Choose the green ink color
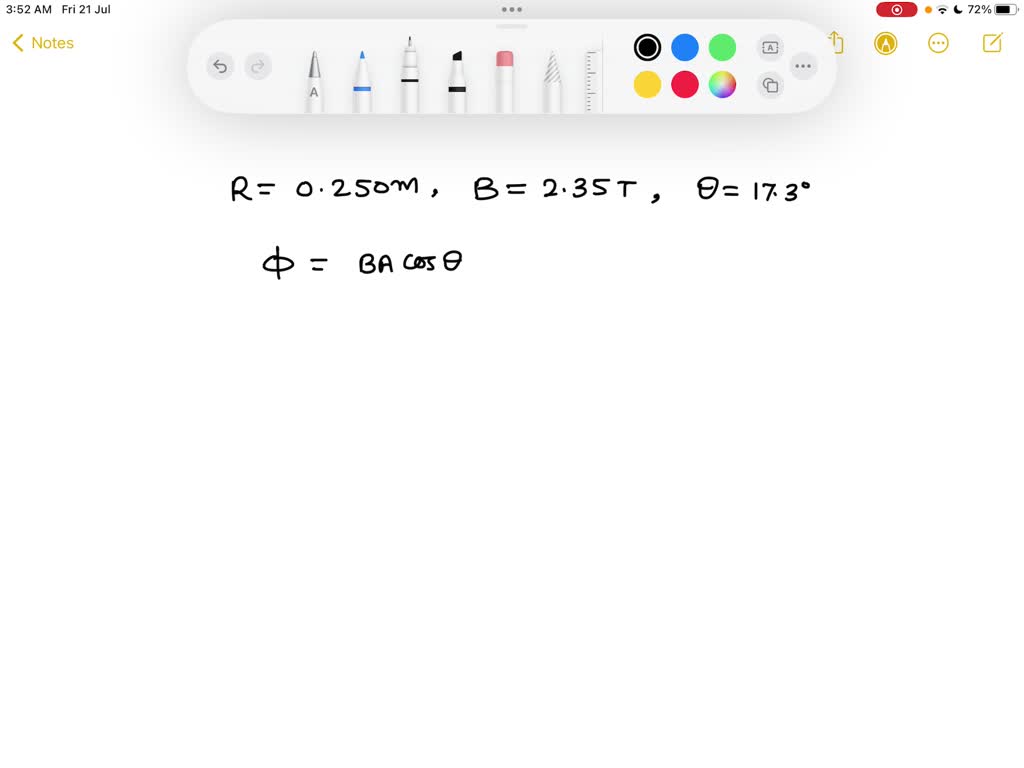 point(722,47)
